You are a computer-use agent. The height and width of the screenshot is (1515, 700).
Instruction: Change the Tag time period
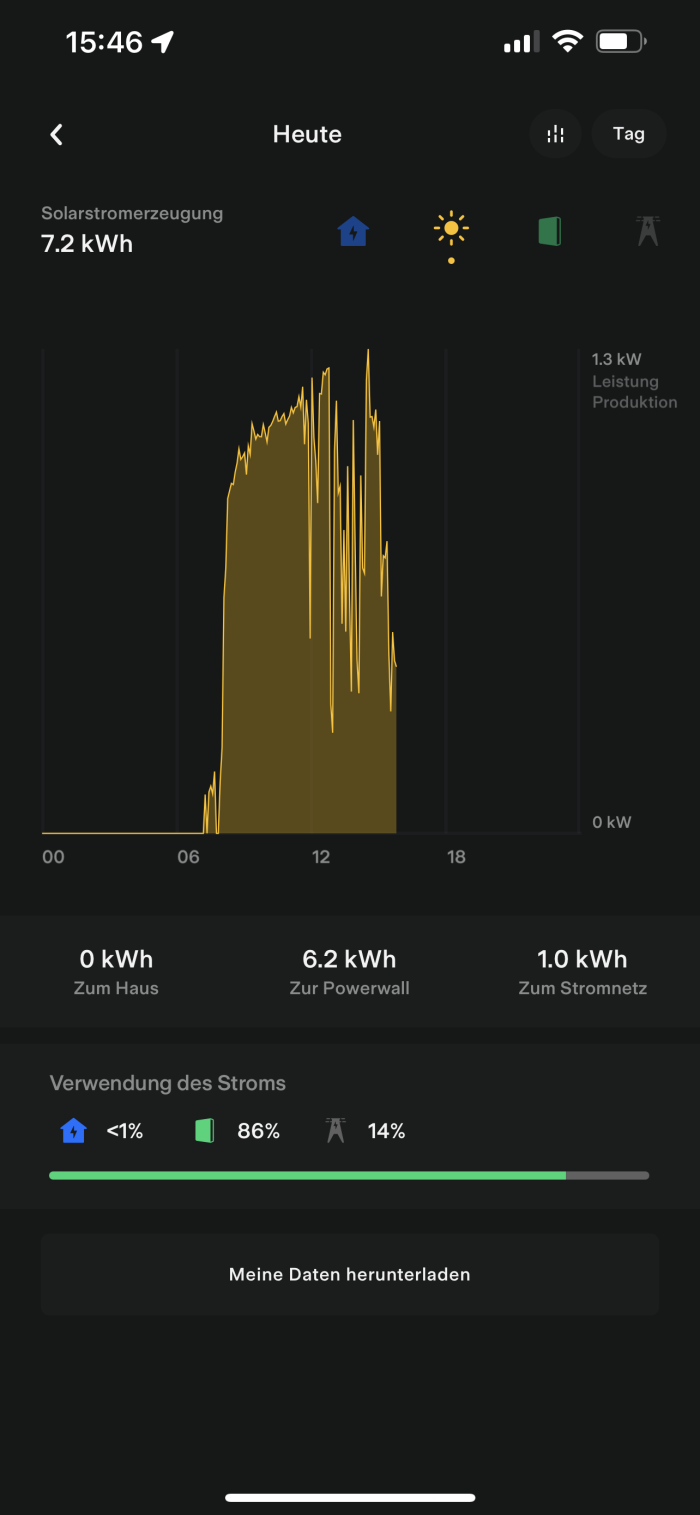click(629, 134)
